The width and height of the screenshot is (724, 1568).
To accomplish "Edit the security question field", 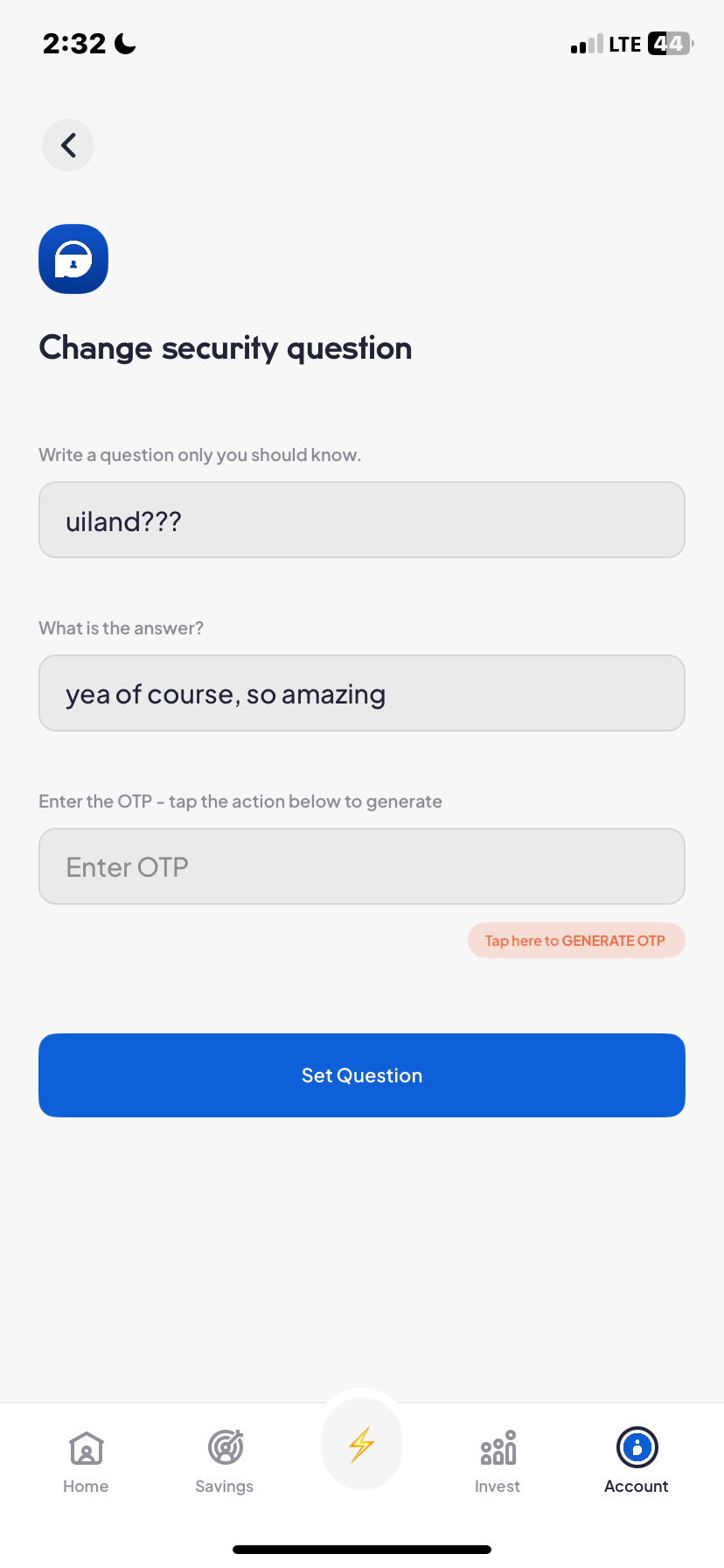I will [362, 520].
